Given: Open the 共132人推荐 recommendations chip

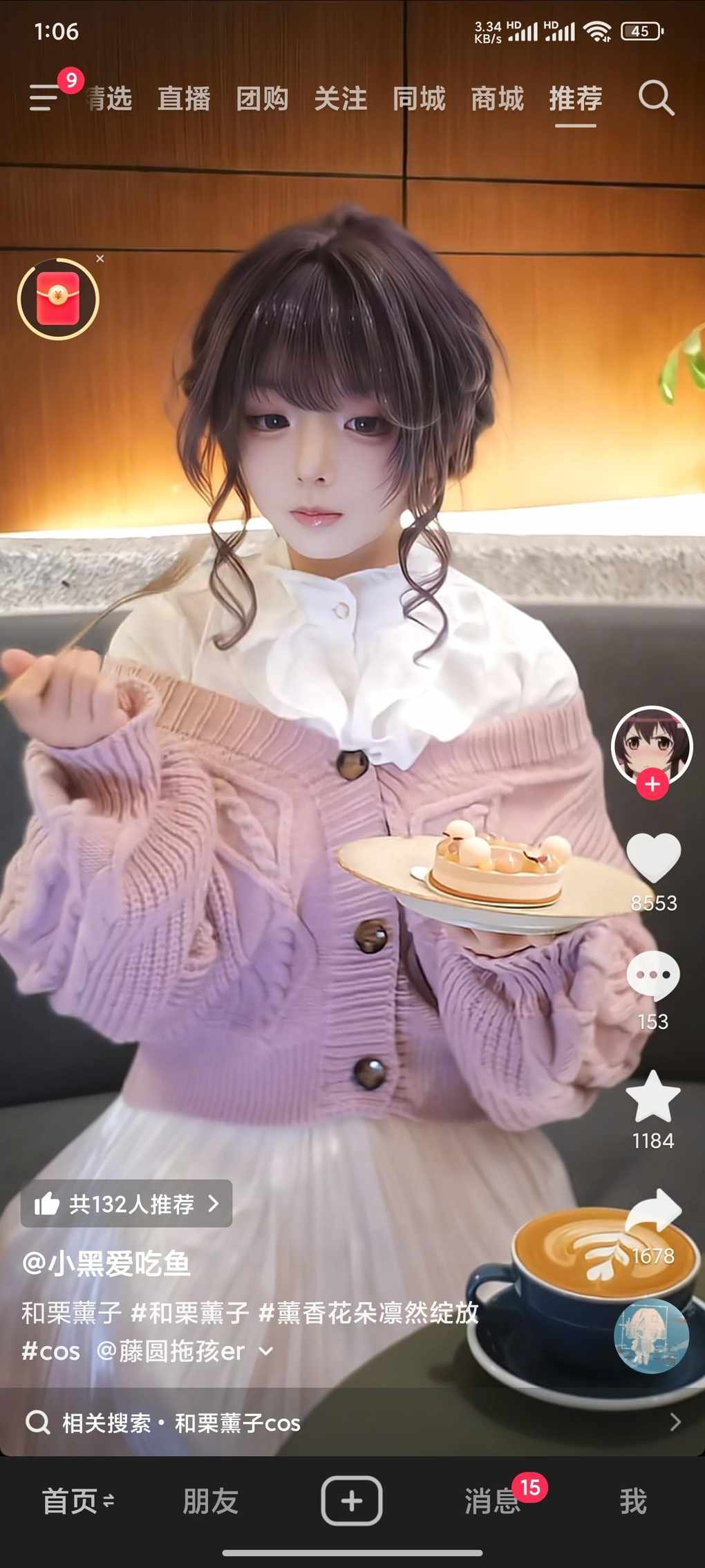Looking at the screenshot, I should point(126,1204).
